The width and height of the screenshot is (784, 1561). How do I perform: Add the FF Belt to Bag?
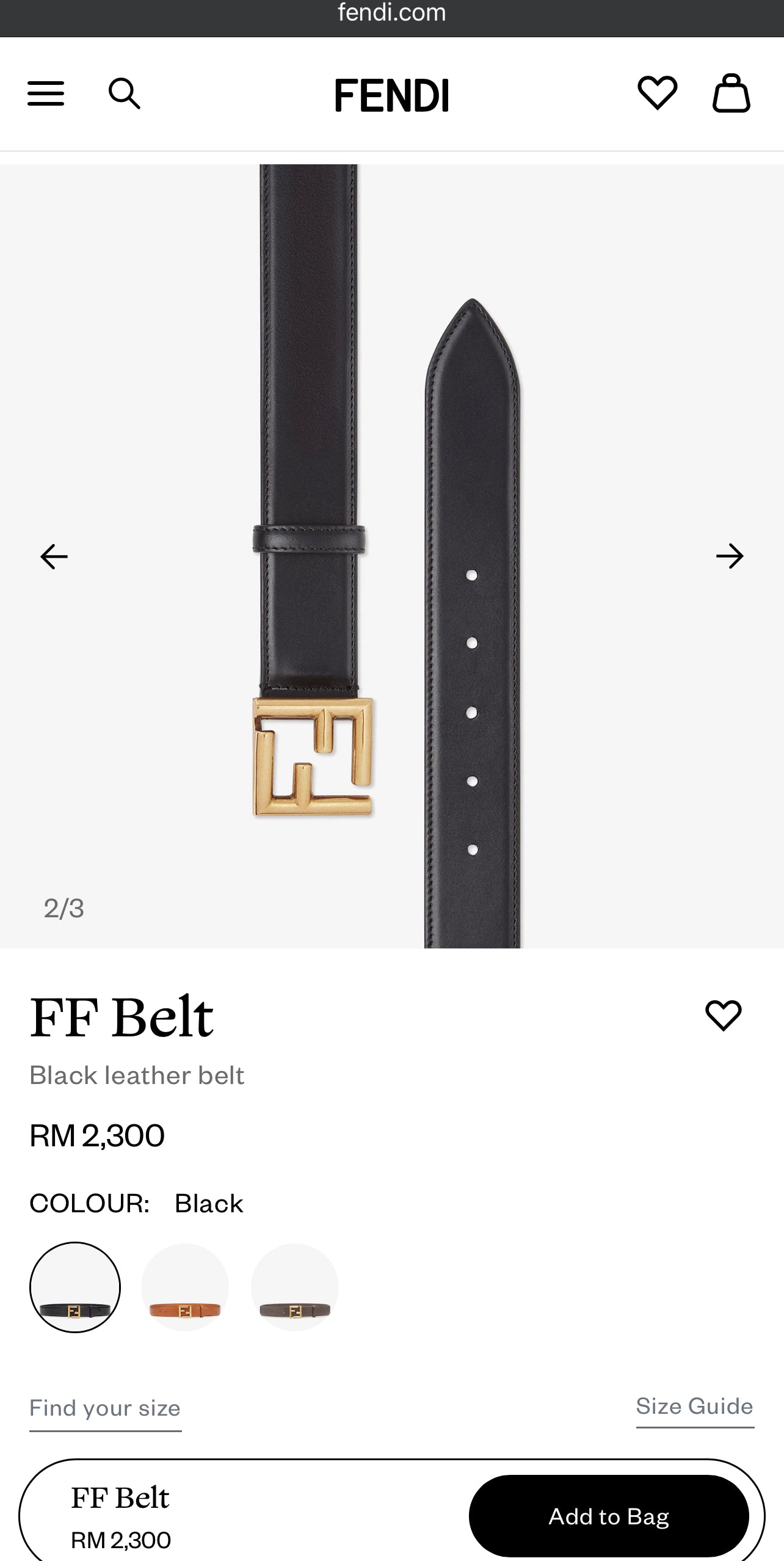[609, 1516]
